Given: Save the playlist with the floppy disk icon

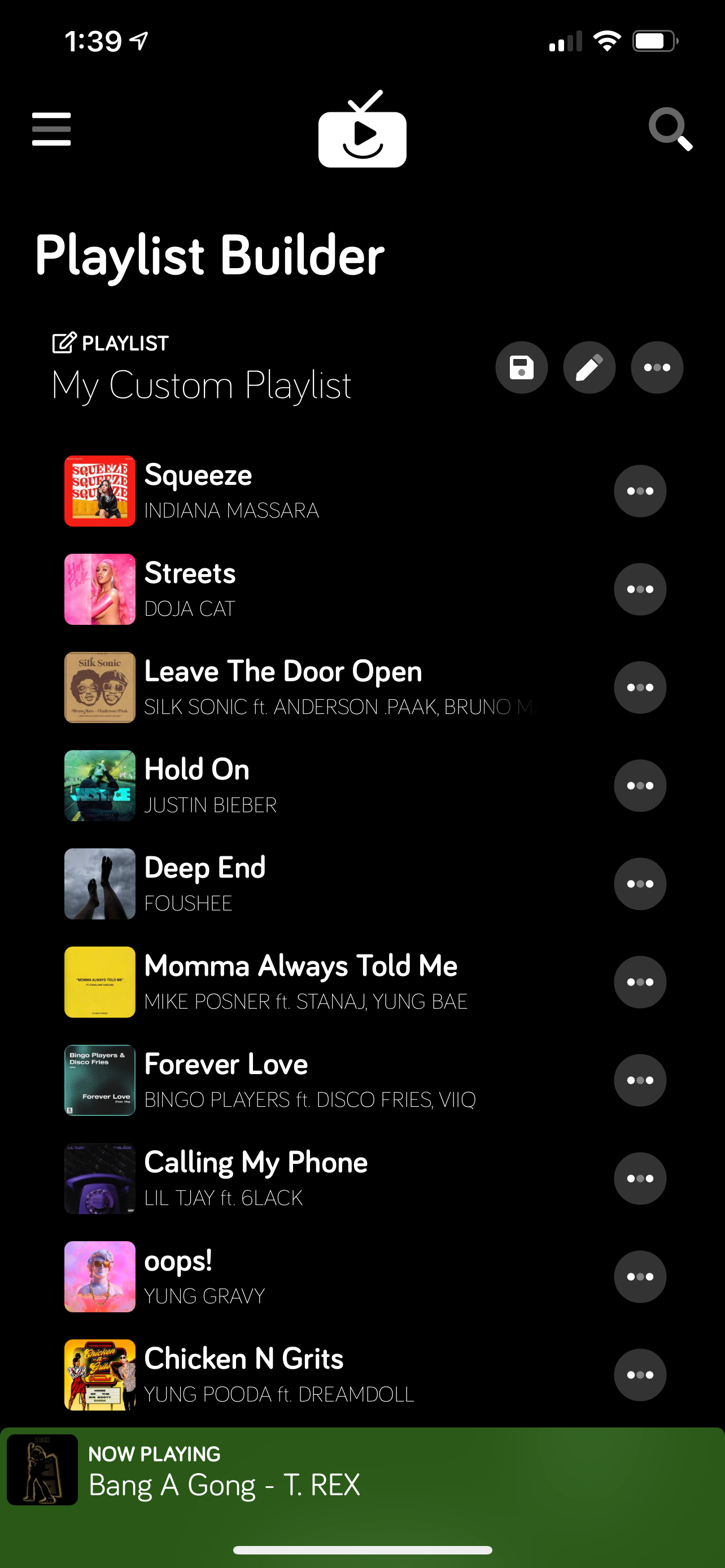Looking at the screenshot, I should pos(522,367).
